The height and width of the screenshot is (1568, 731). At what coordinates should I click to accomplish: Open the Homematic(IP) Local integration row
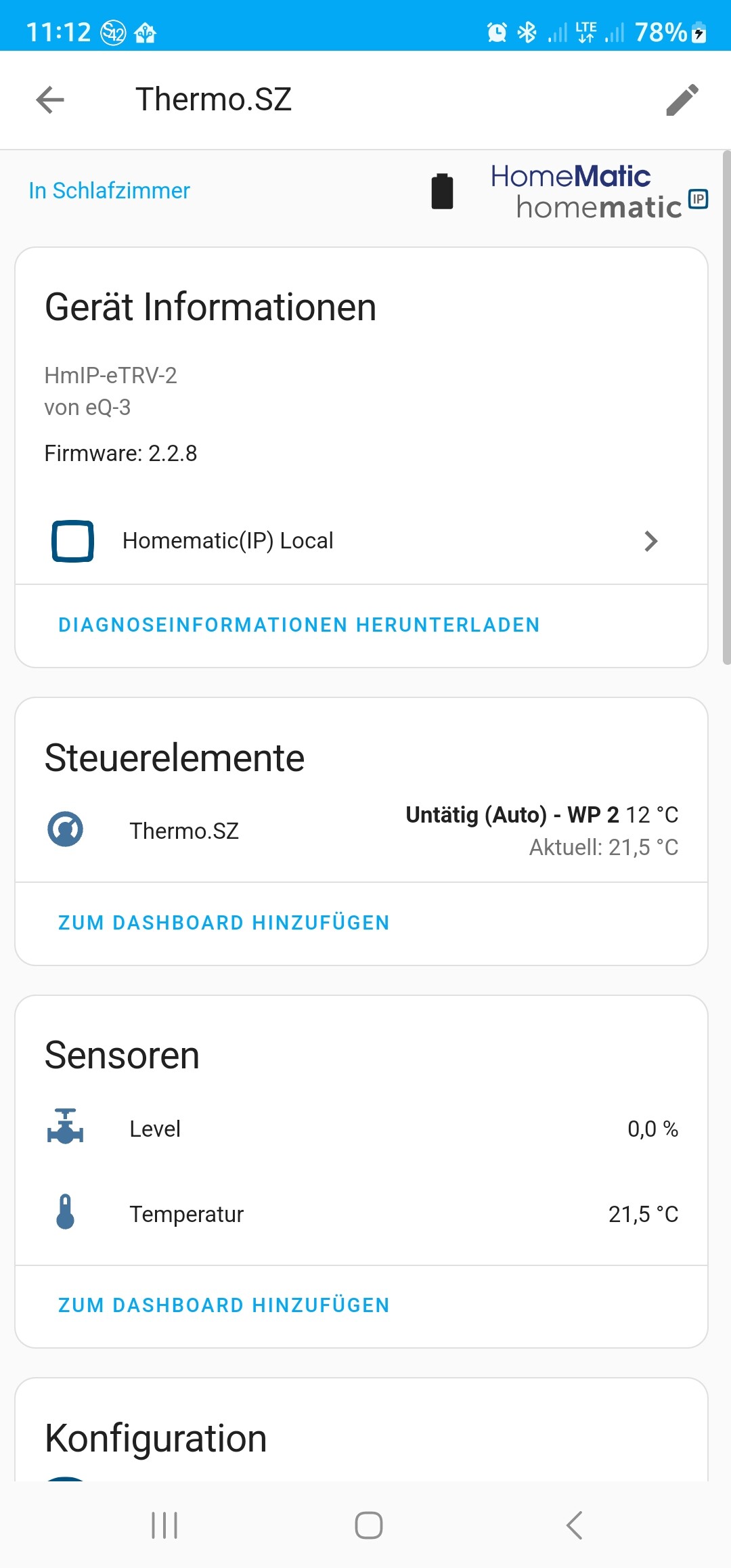361,541
